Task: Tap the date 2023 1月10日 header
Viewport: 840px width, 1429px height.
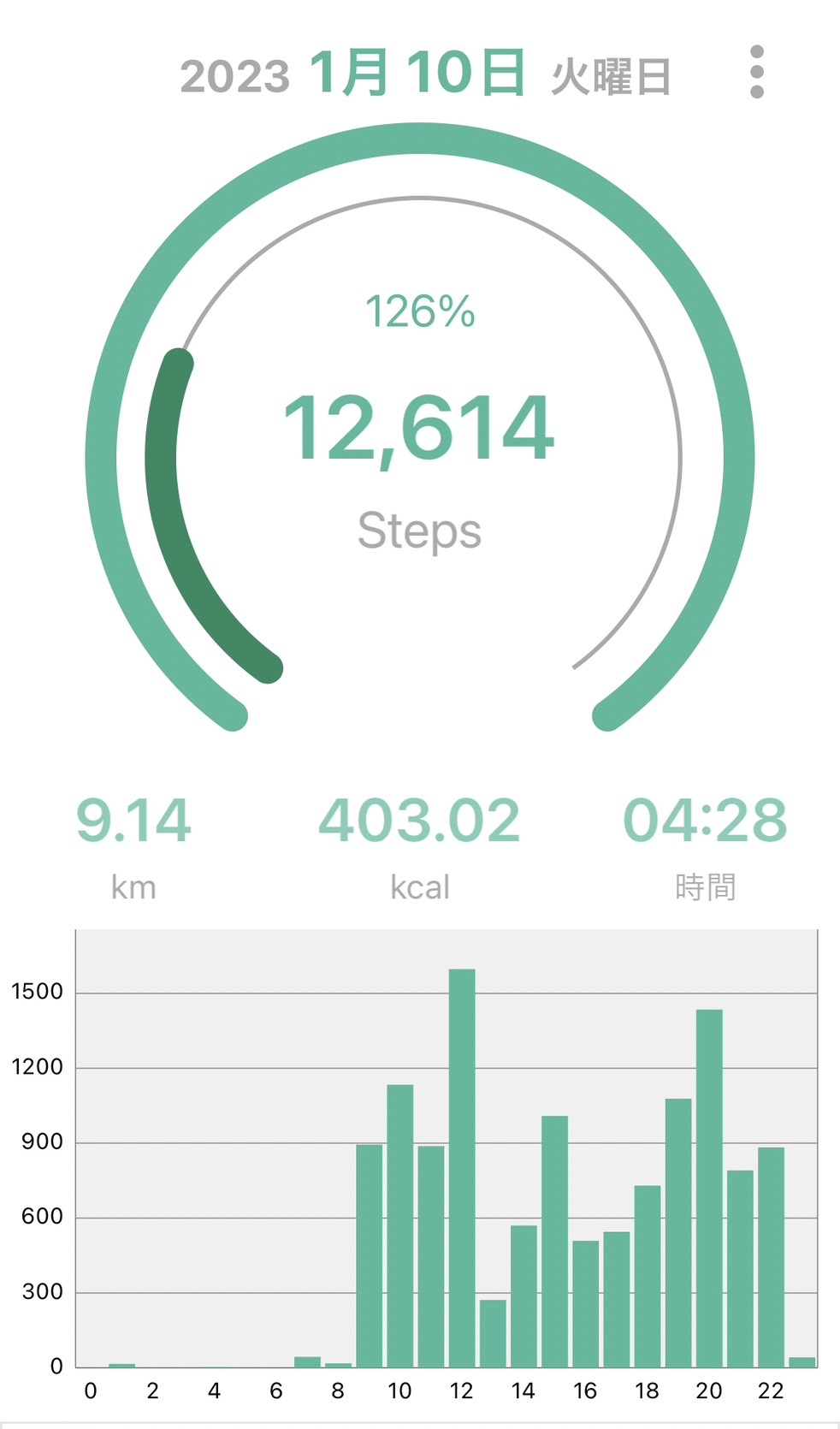Action: tap(425, 74)
